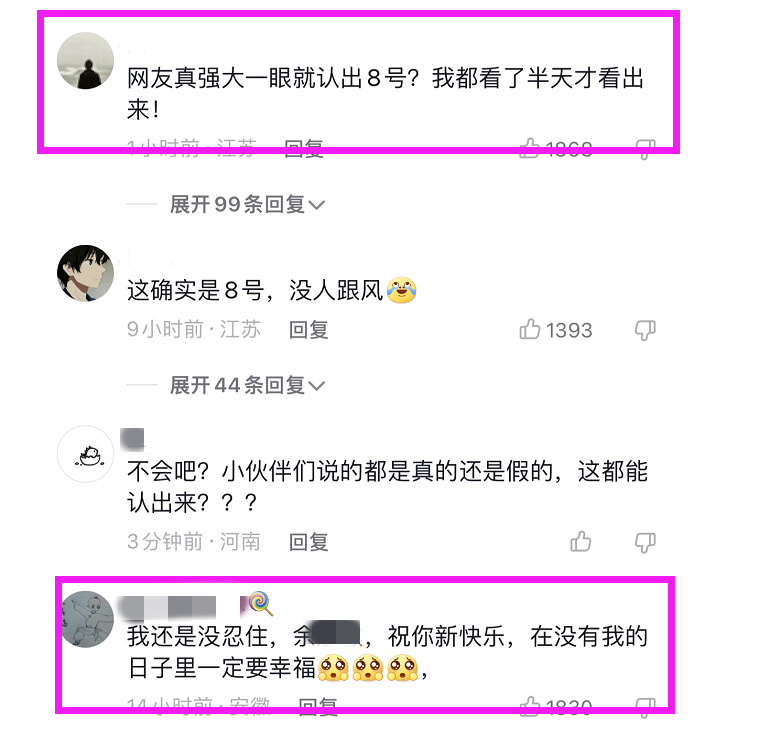
Task: Open avatar of "网友真强大" commenter
Action: point(85,61)
